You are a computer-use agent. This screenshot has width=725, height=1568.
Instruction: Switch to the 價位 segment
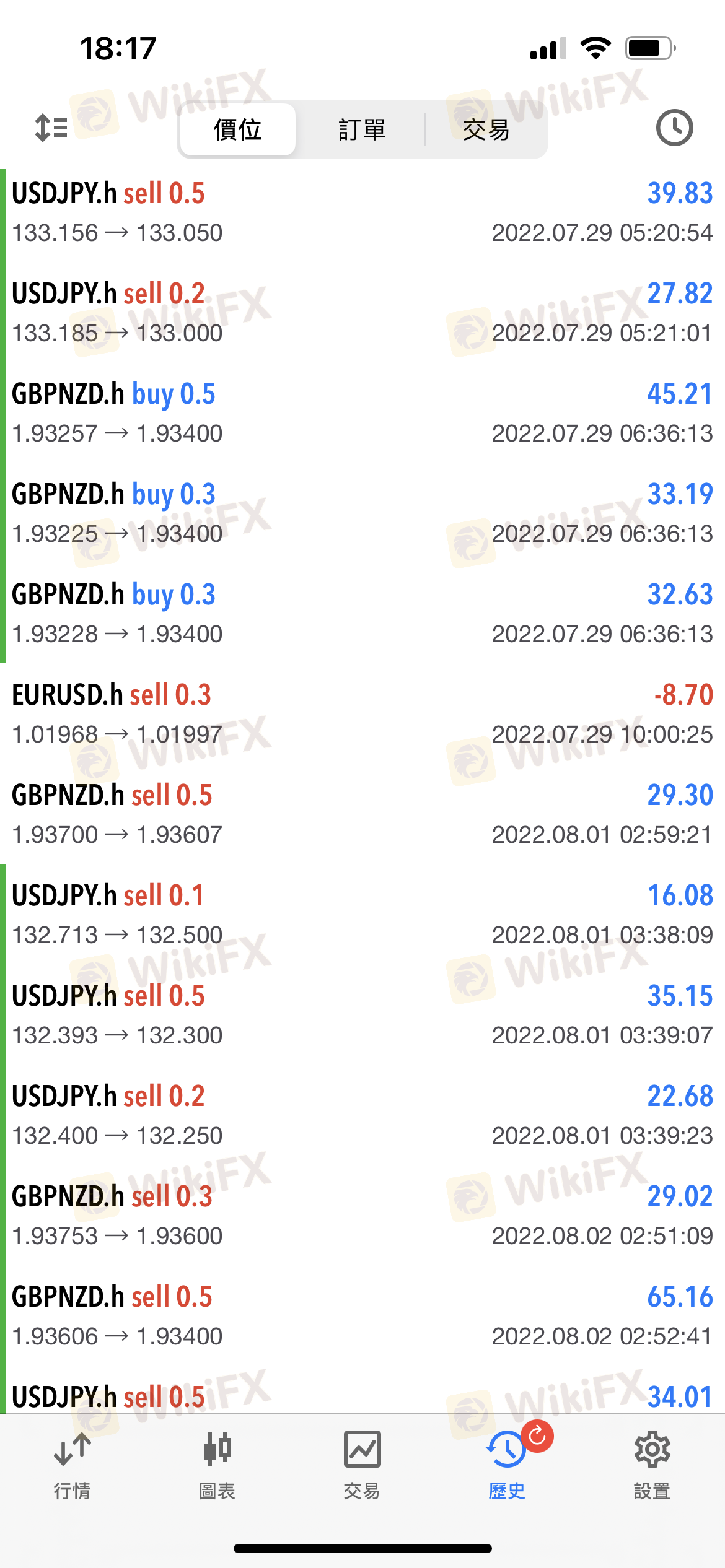coord(238,130)
